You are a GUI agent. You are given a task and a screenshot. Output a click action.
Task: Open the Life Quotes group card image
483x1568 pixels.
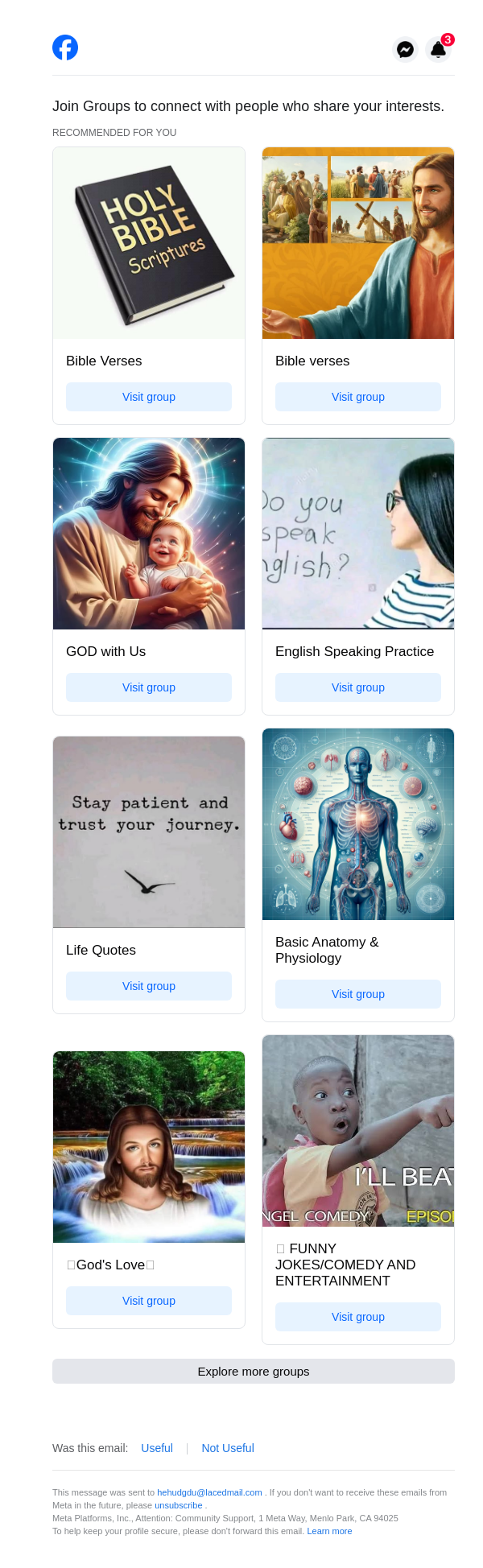[x=149, y=832]
